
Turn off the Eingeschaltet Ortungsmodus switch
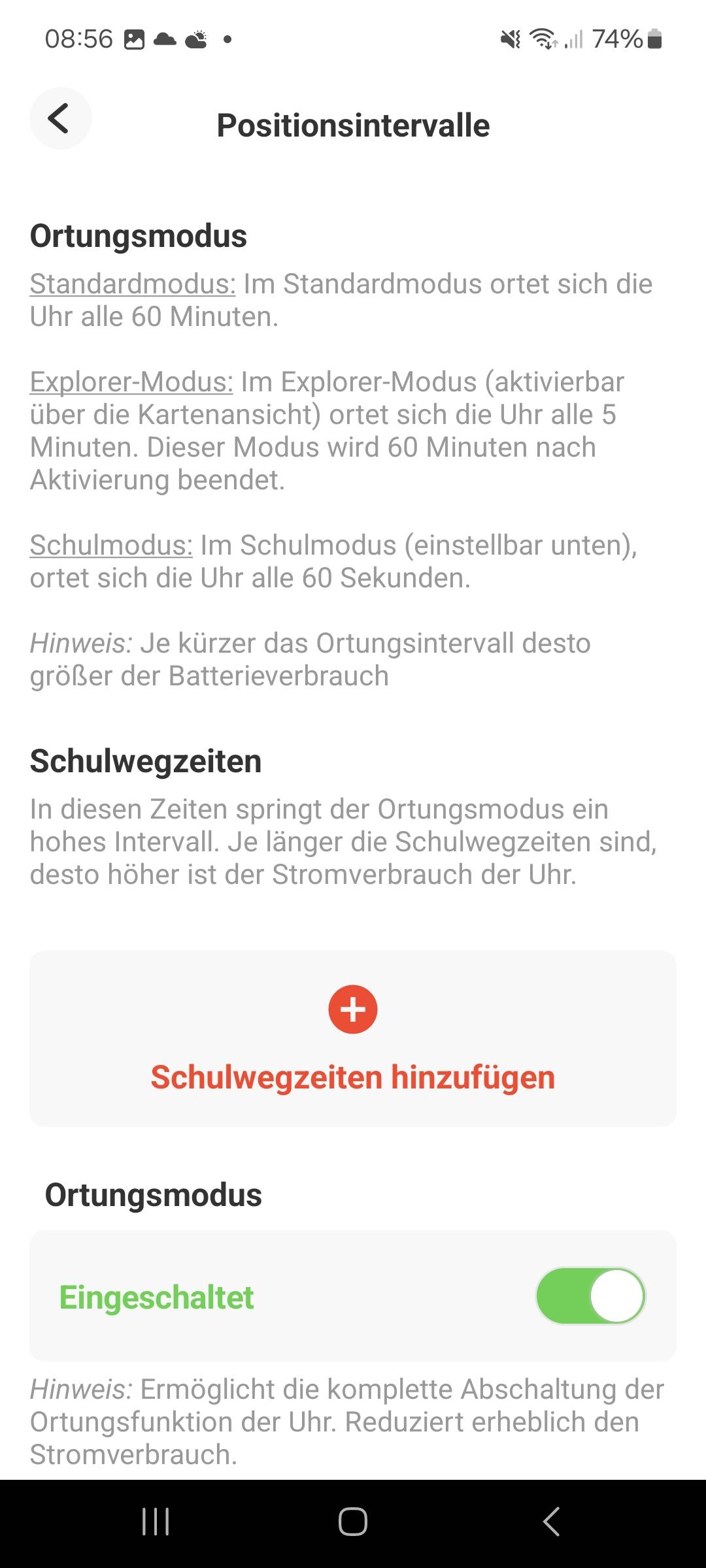[590, 1296]
